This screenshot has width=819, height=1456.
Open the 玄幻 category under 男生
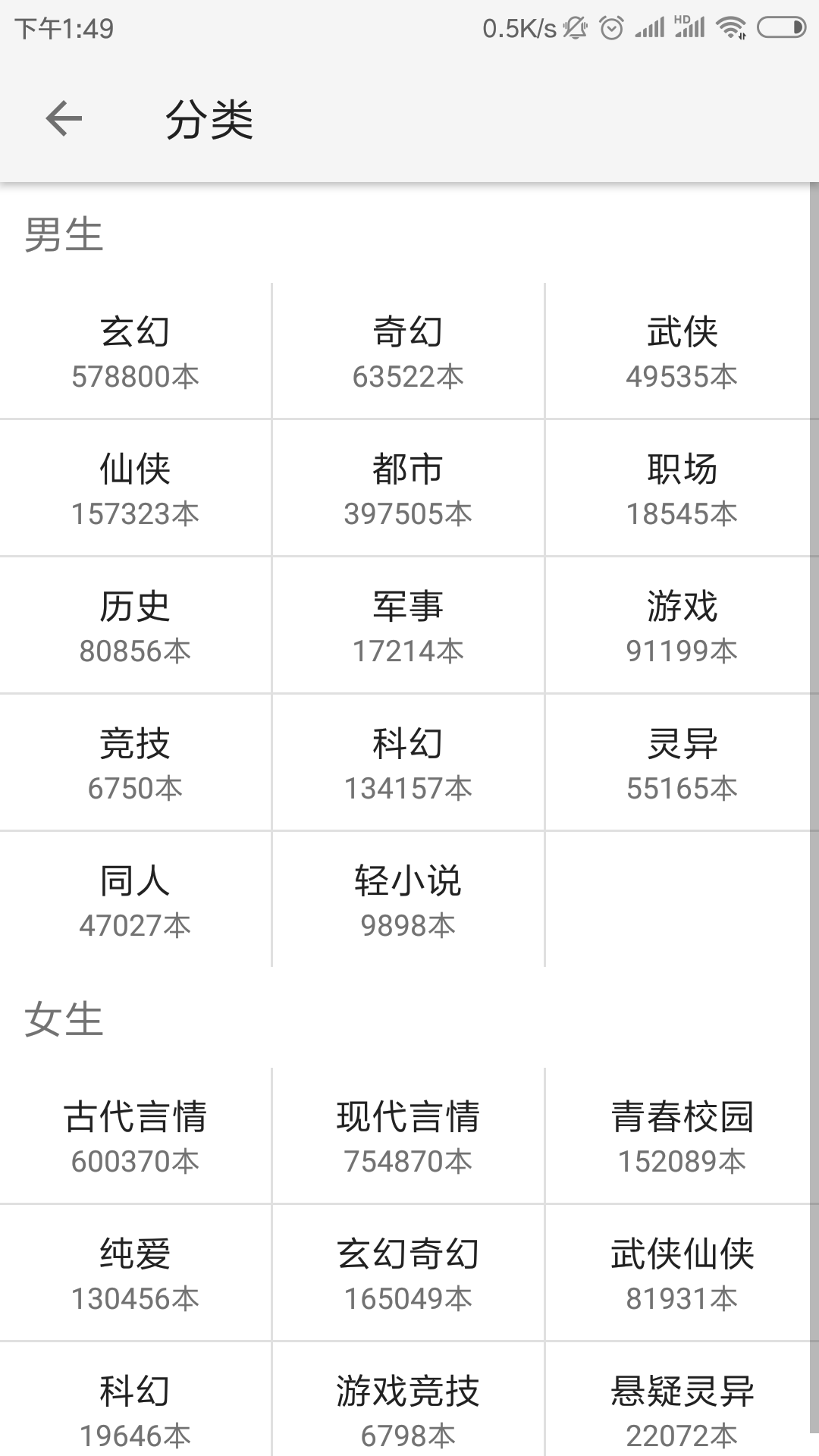point(135,351)
